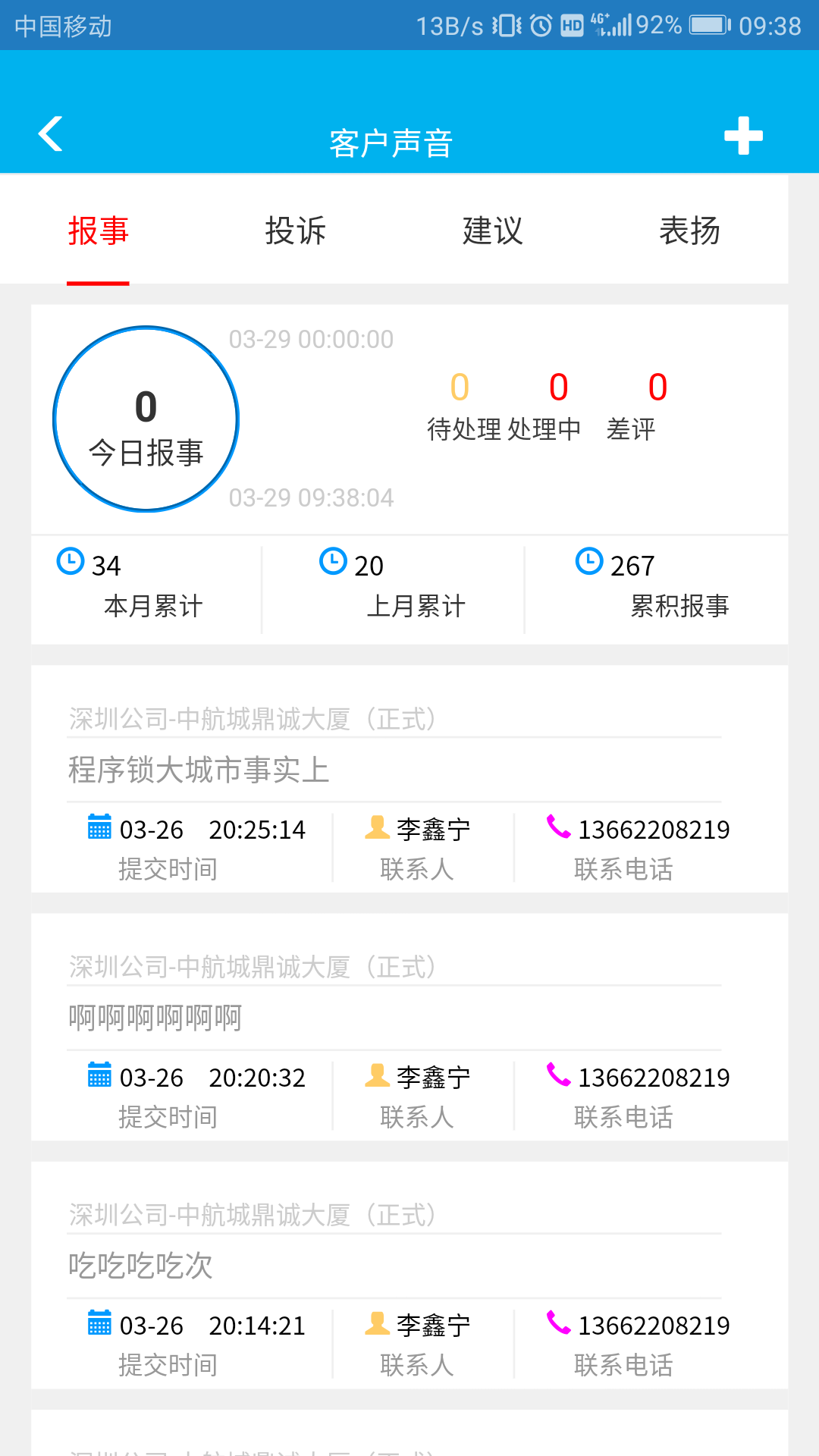Select the 报事 tab
Screen dimensions: 819x1456
[99, 231]
